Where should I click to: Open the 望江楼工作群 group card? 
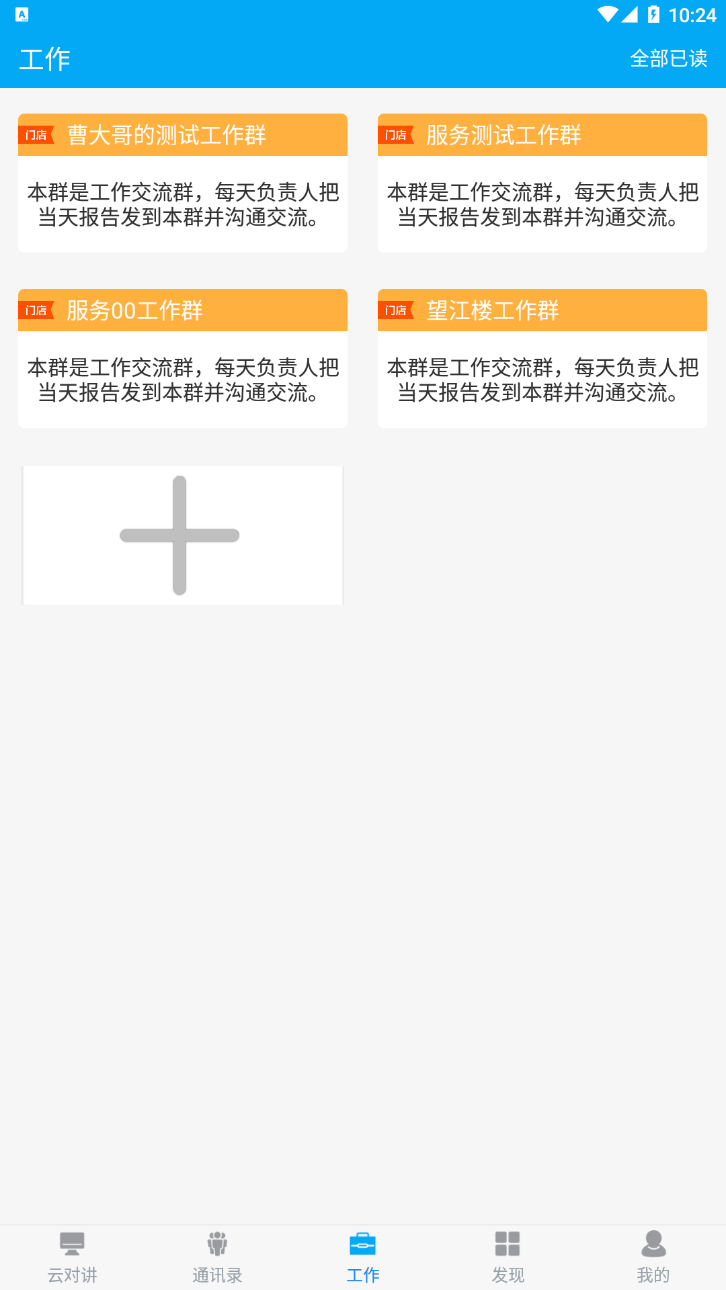point(542,358)
